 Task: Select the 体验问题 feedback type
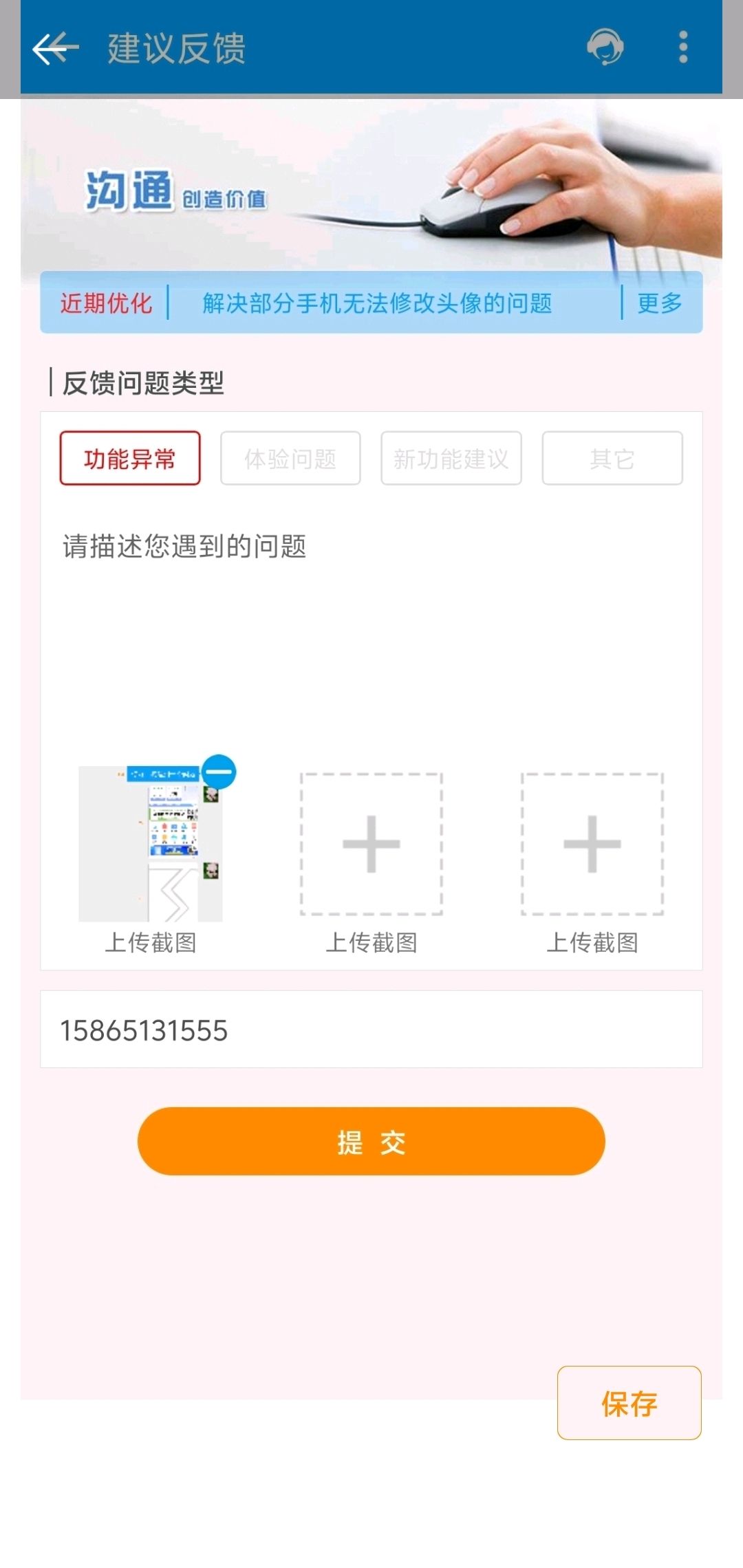pyautogui.click(x=290, y=458)
